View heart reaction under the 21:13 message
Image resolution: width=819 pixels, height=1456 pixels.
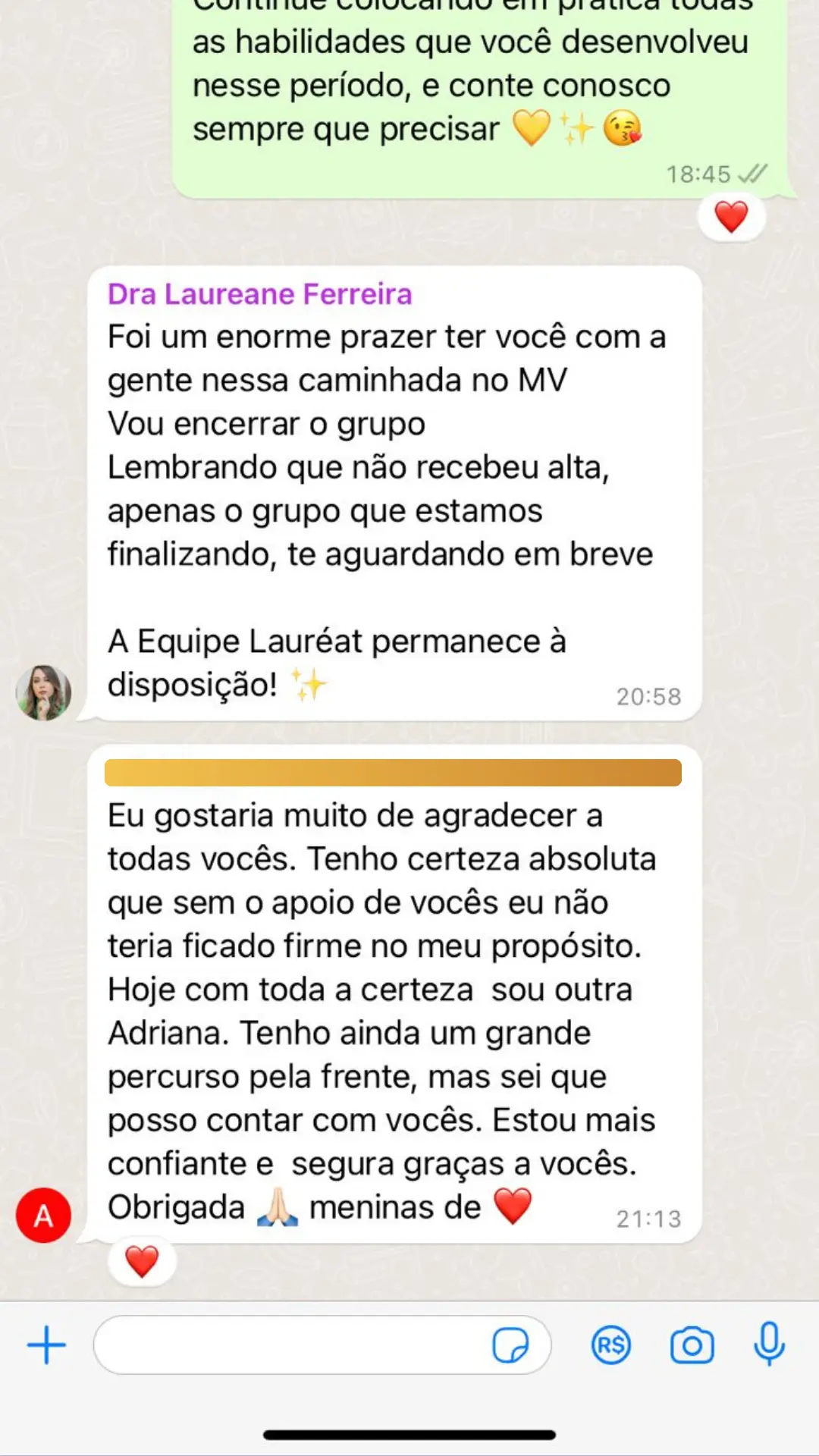(142, 1263)
